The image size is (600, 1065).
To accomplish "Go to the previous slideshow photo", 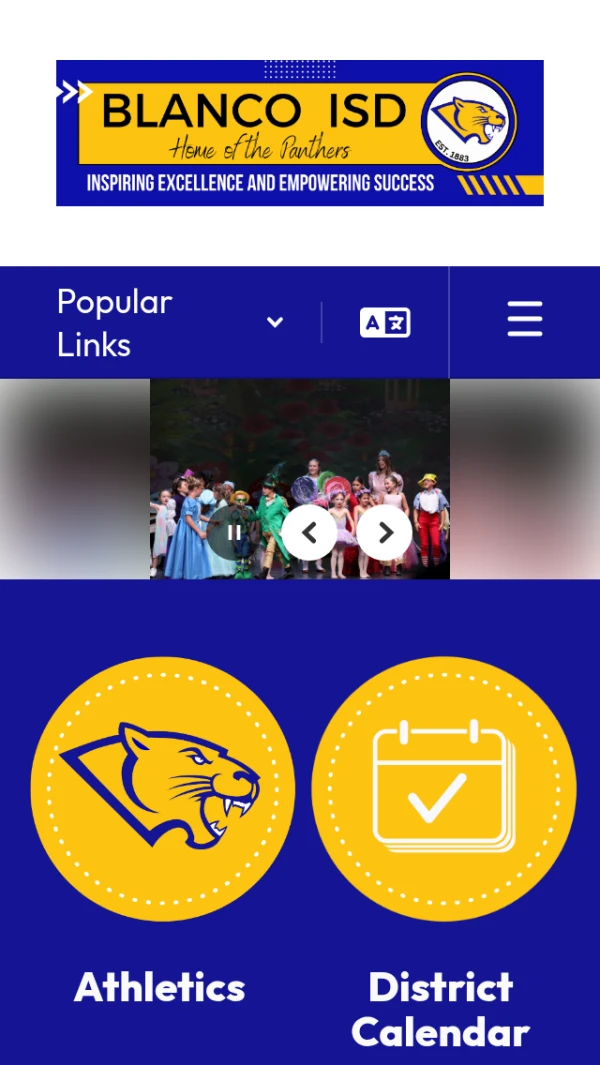I will (309, 532).
